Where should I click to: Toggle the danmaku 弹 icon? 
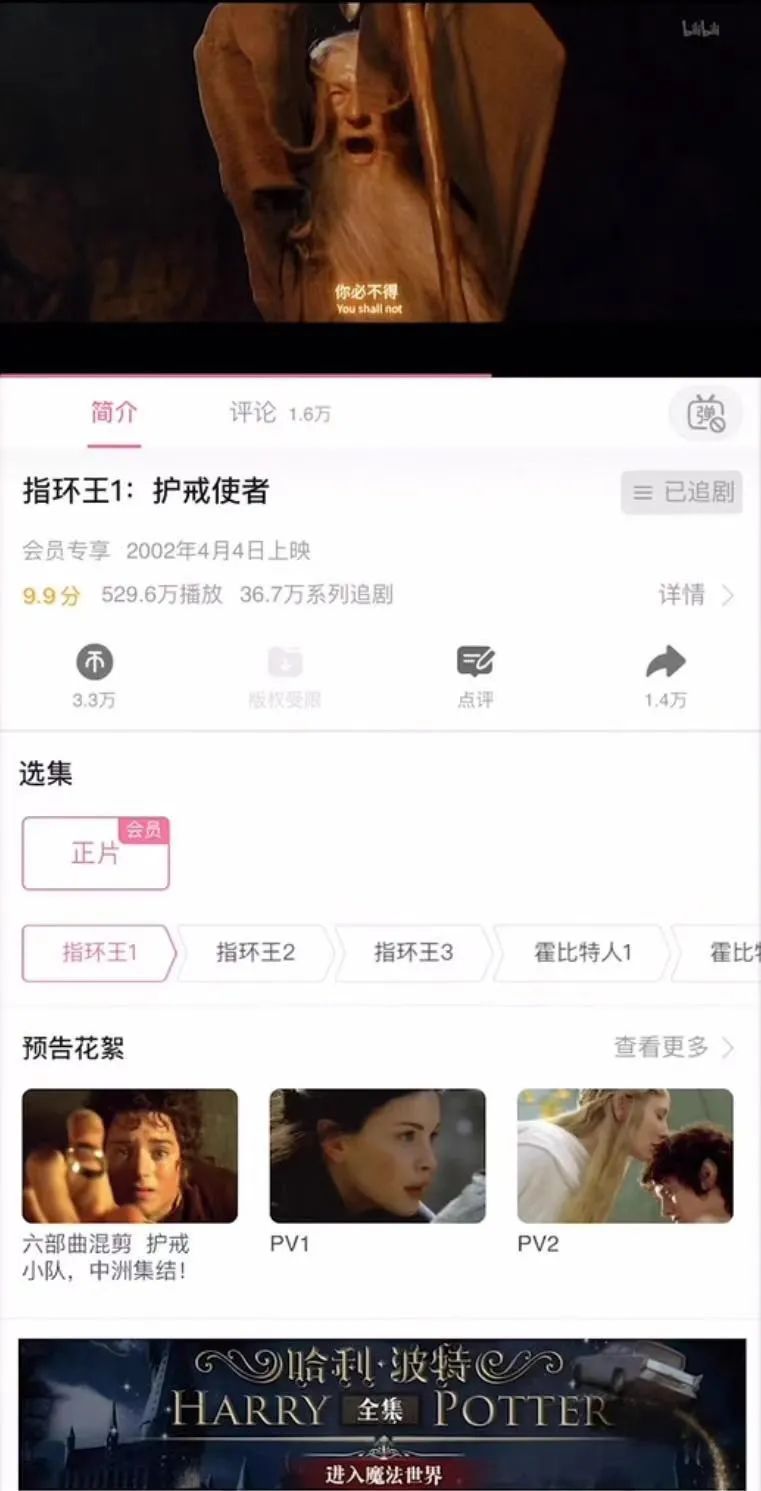pos(706,413)
